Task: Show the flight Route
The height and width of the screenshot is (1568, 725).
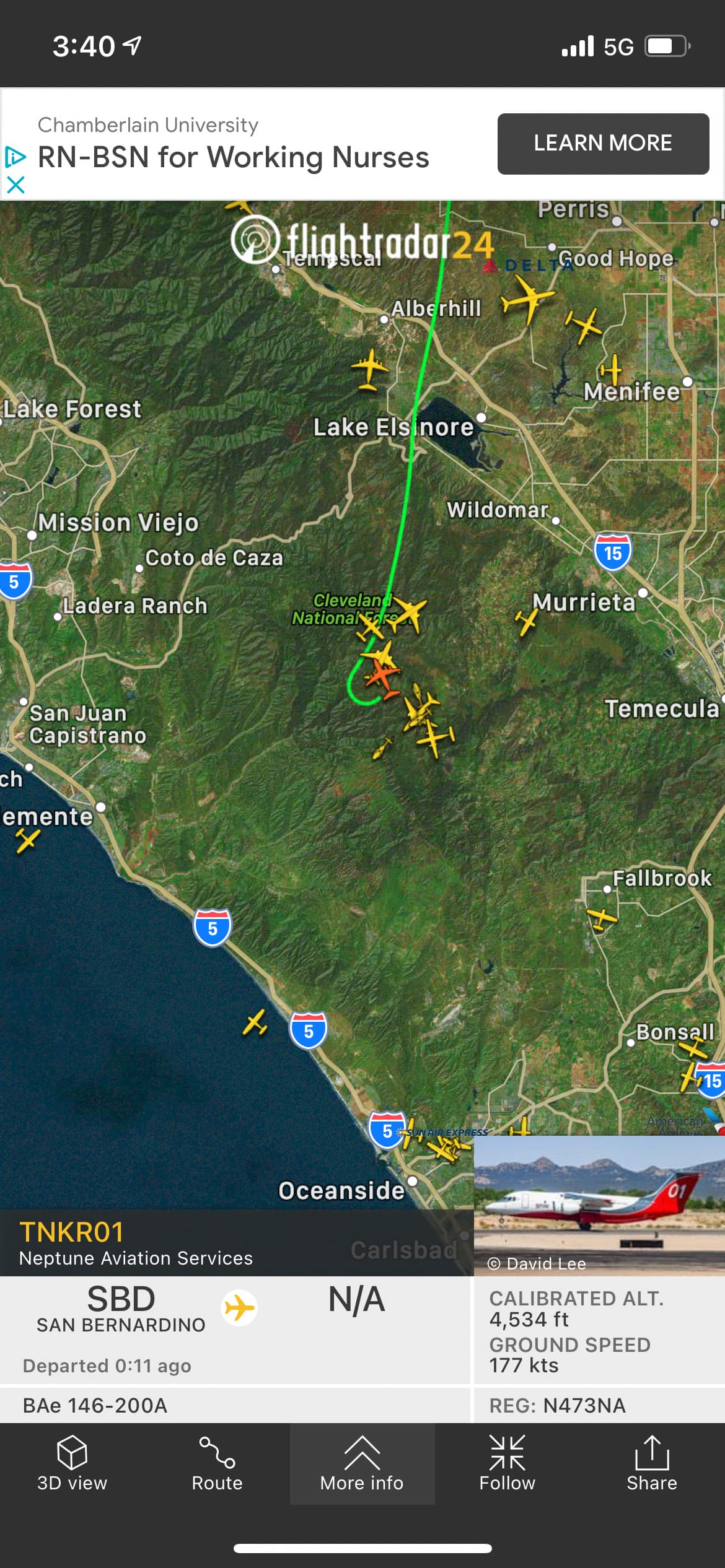Action: pos(217,1464)
